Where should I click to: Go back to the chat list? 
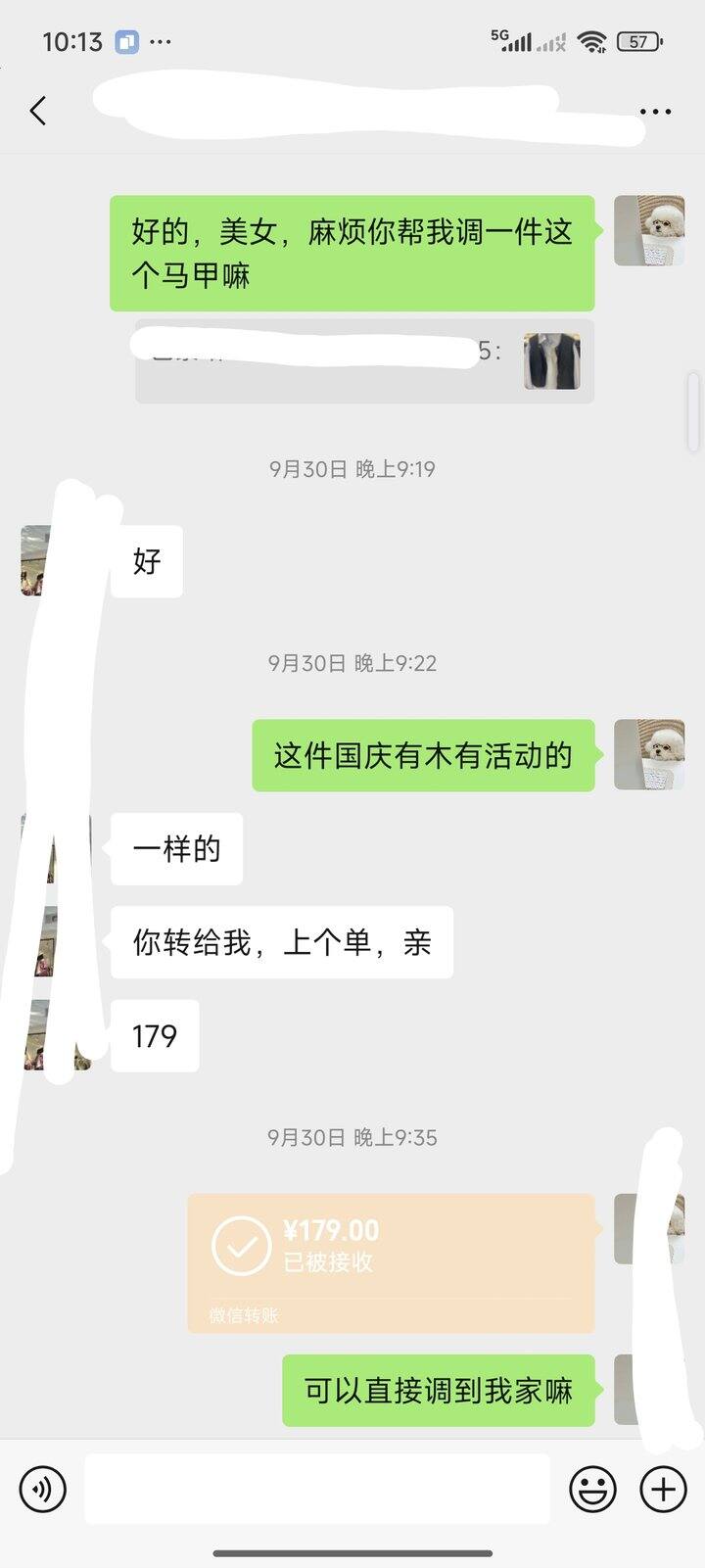[38, 111]
